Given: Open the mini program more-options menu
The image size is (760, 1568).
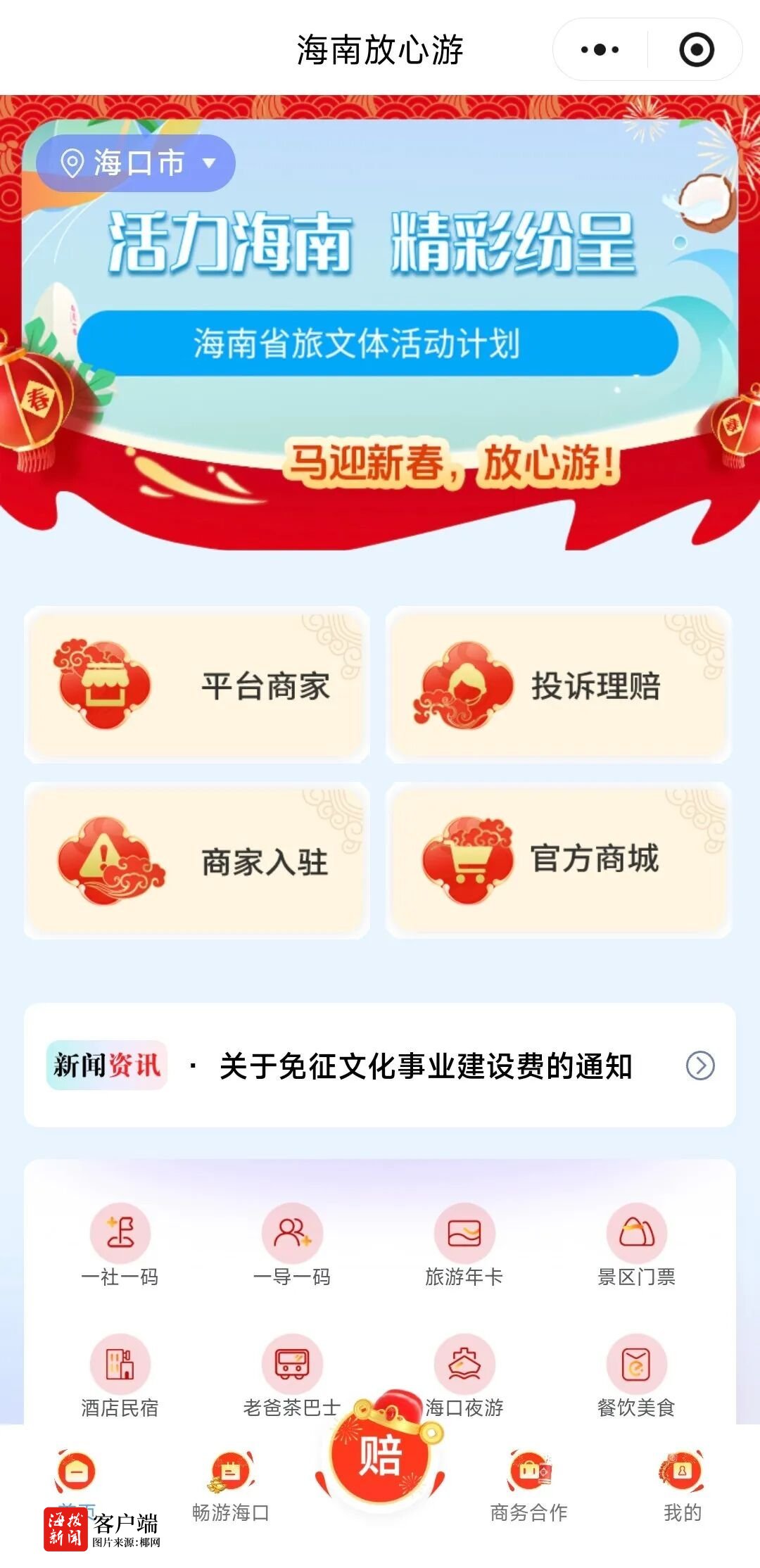Looking at the screenshot, I should 600,50.
